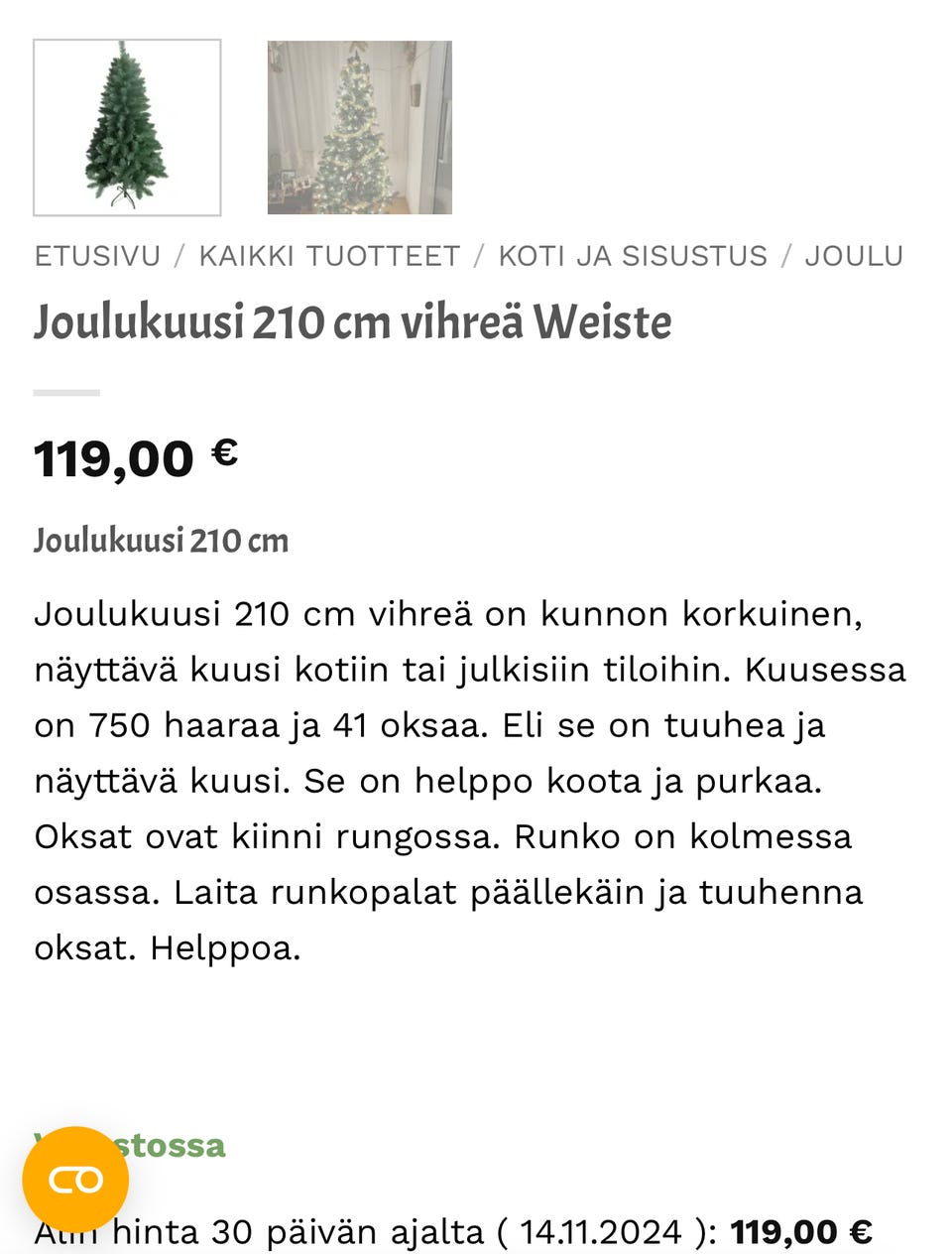Expand the JOULU breadcrumb category
This screenshot has height=1254, width=952.
coord(855,255)
